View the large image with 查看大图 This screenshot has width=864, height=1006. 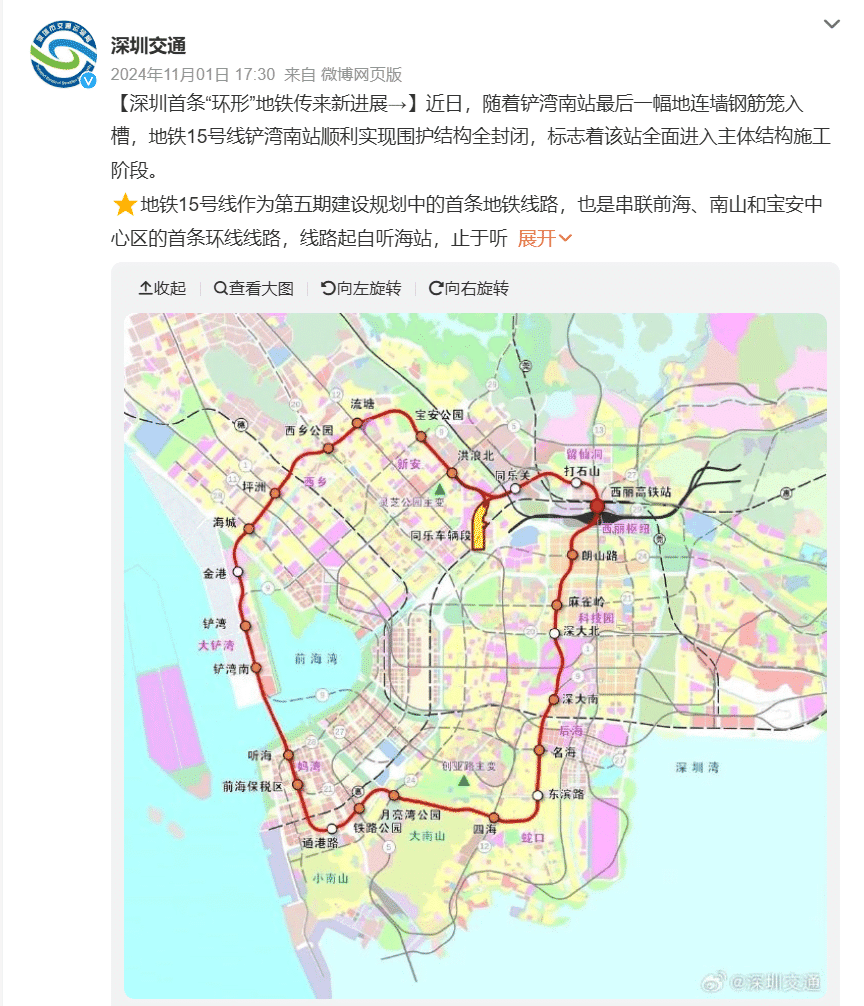click(253, 288)
